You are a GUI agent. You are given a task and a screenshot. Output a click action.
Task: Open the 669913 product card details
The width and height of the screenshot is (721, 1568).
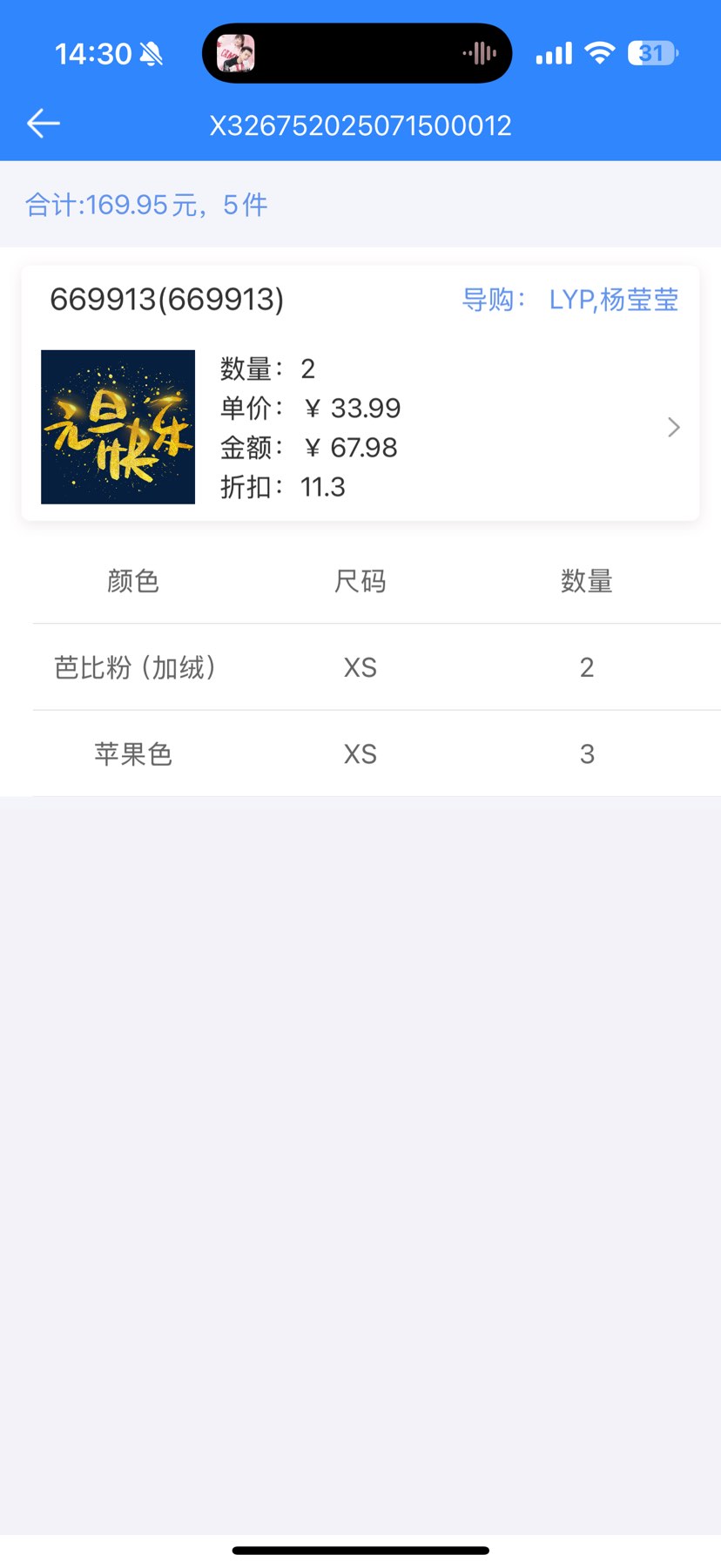coord(672,427)
